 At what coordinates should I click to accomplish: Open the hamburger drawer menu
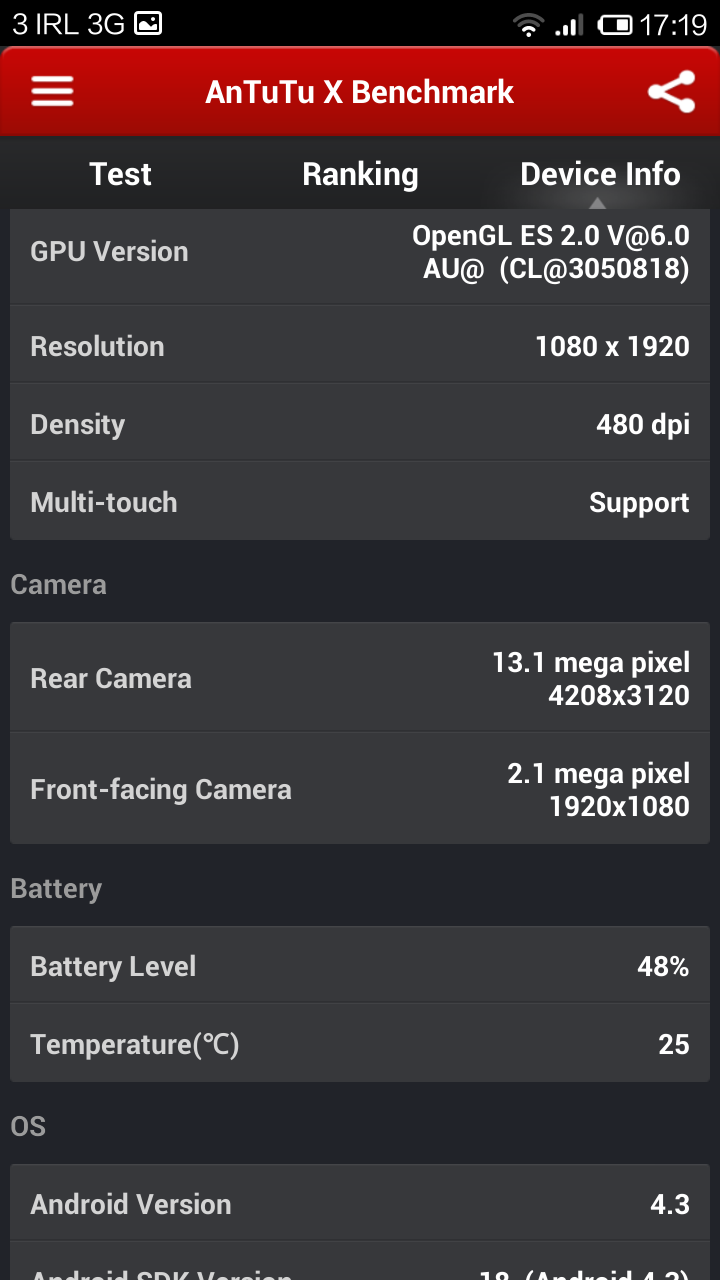click(52, 92)
